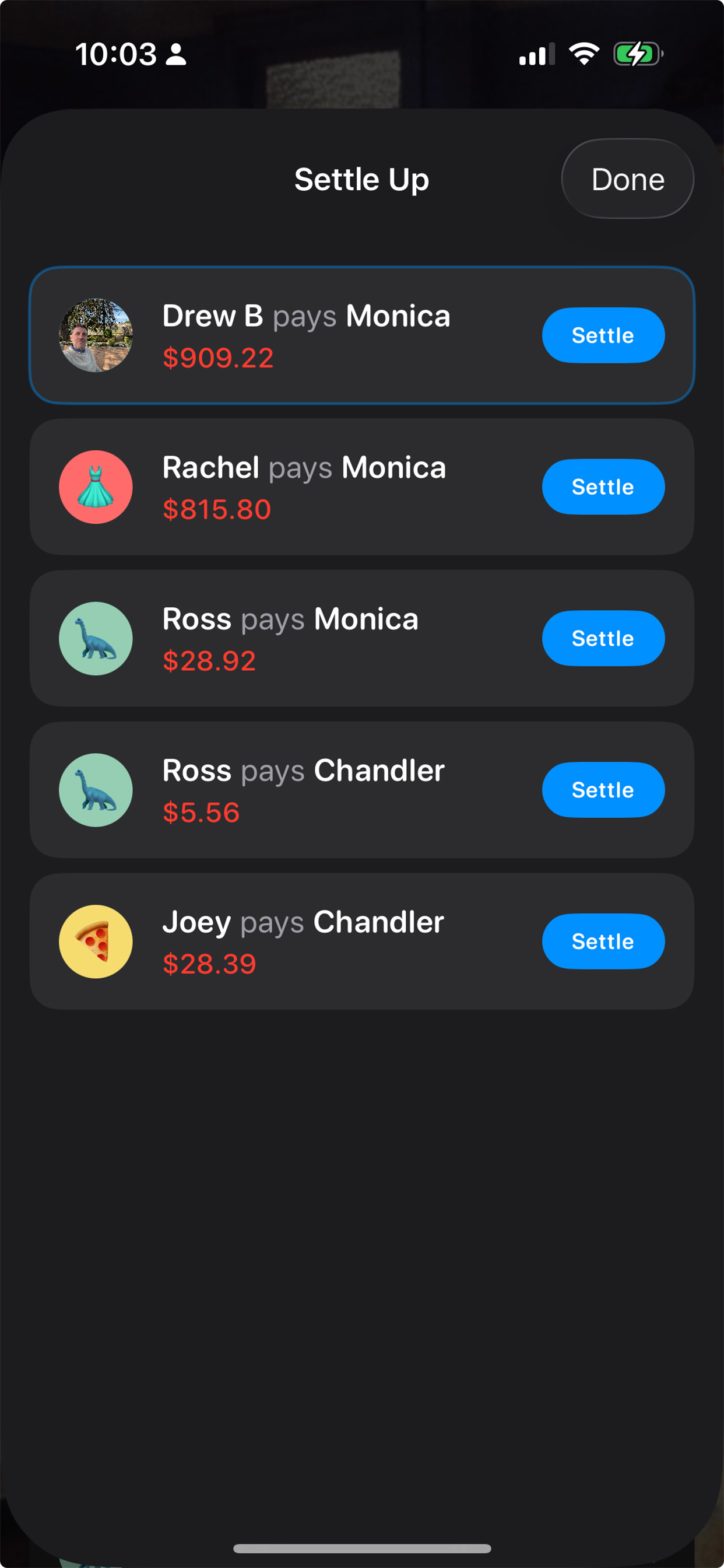Tap Done to close Settle Up
Screen dimensions: 724x1568
(x=627, y=179)
